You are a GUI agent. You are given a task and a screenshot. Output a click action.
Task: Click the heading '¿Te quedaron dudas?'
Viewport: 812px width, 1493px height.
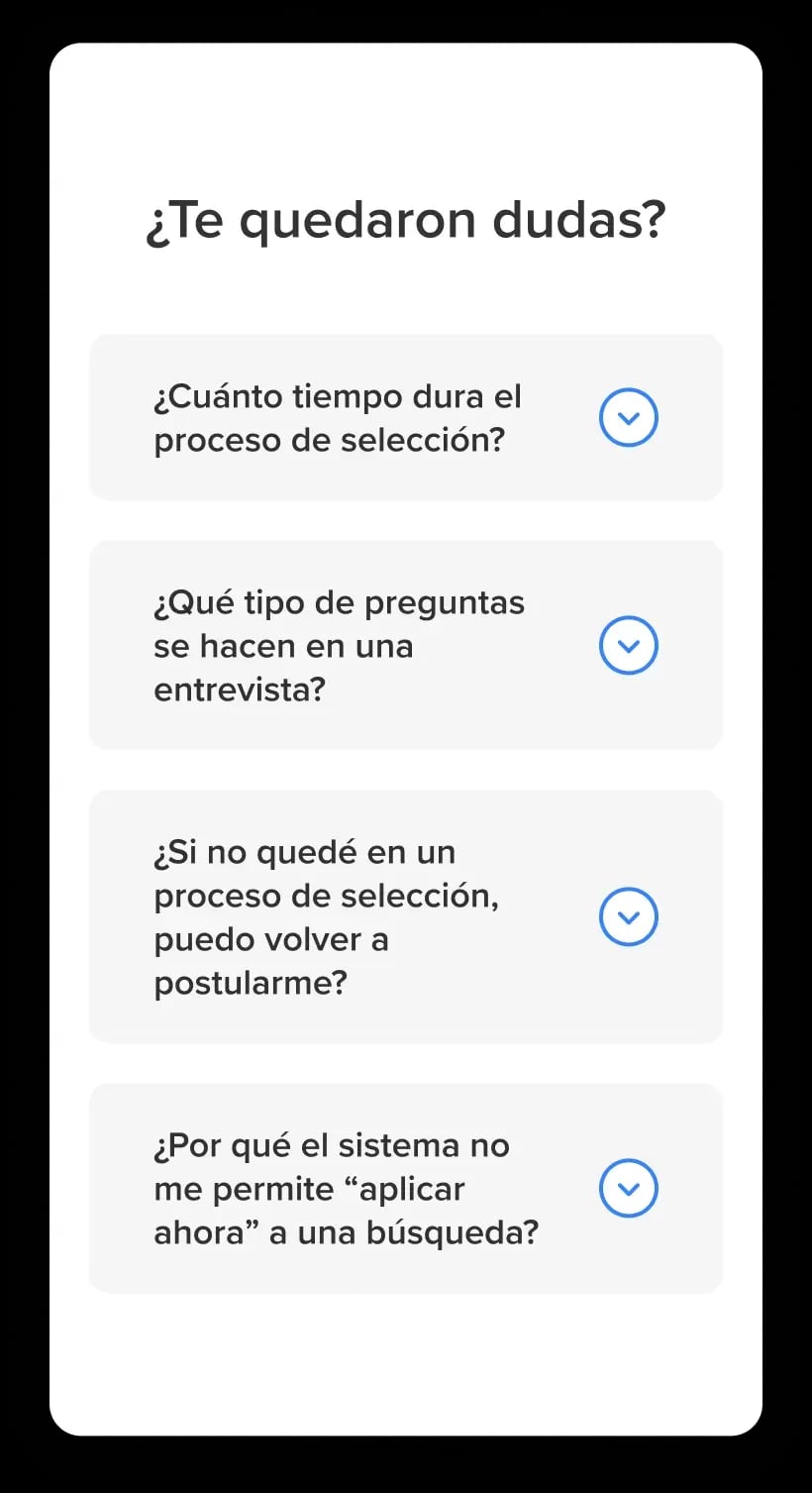point(406,219)
